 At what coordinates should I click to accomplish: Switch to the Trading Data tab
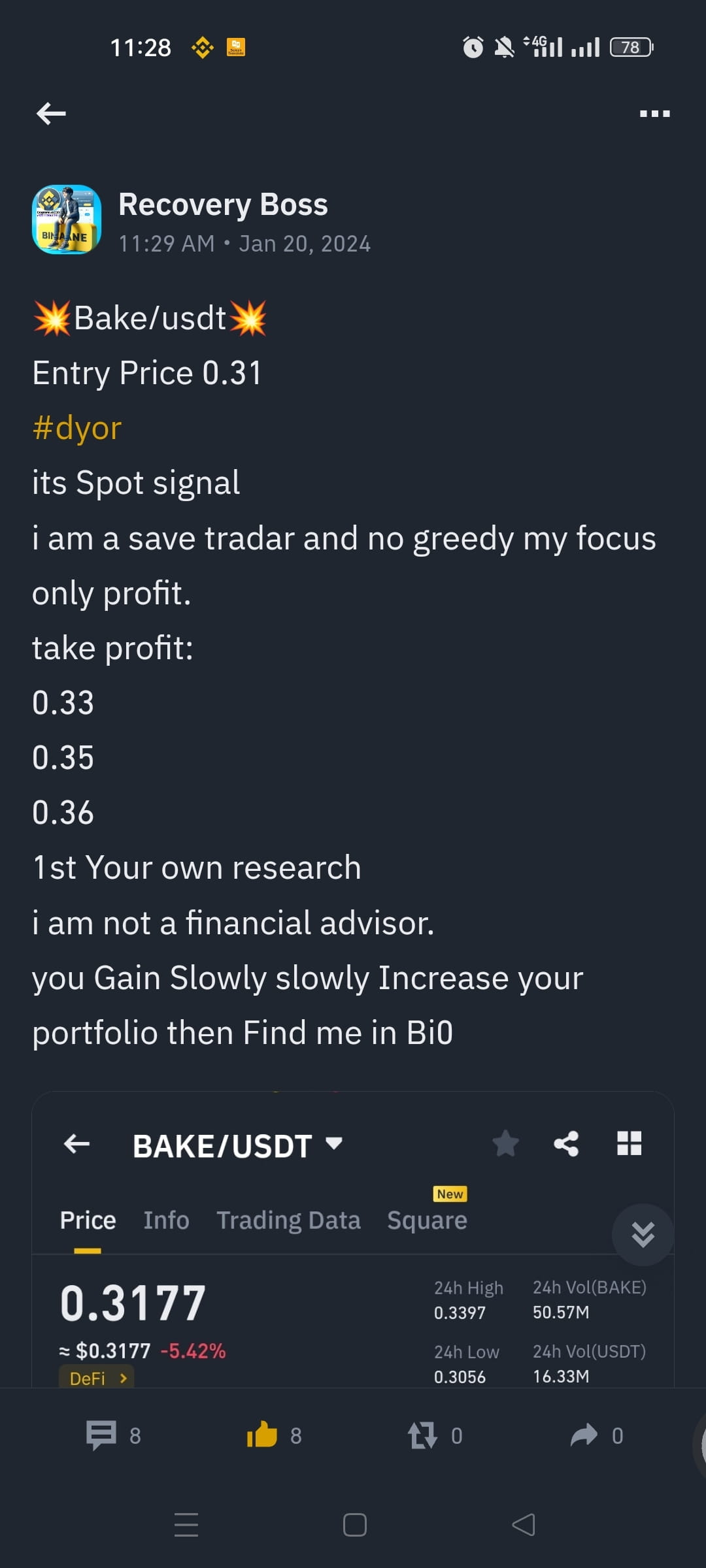pyautogui.click(x=288, y=1219)
